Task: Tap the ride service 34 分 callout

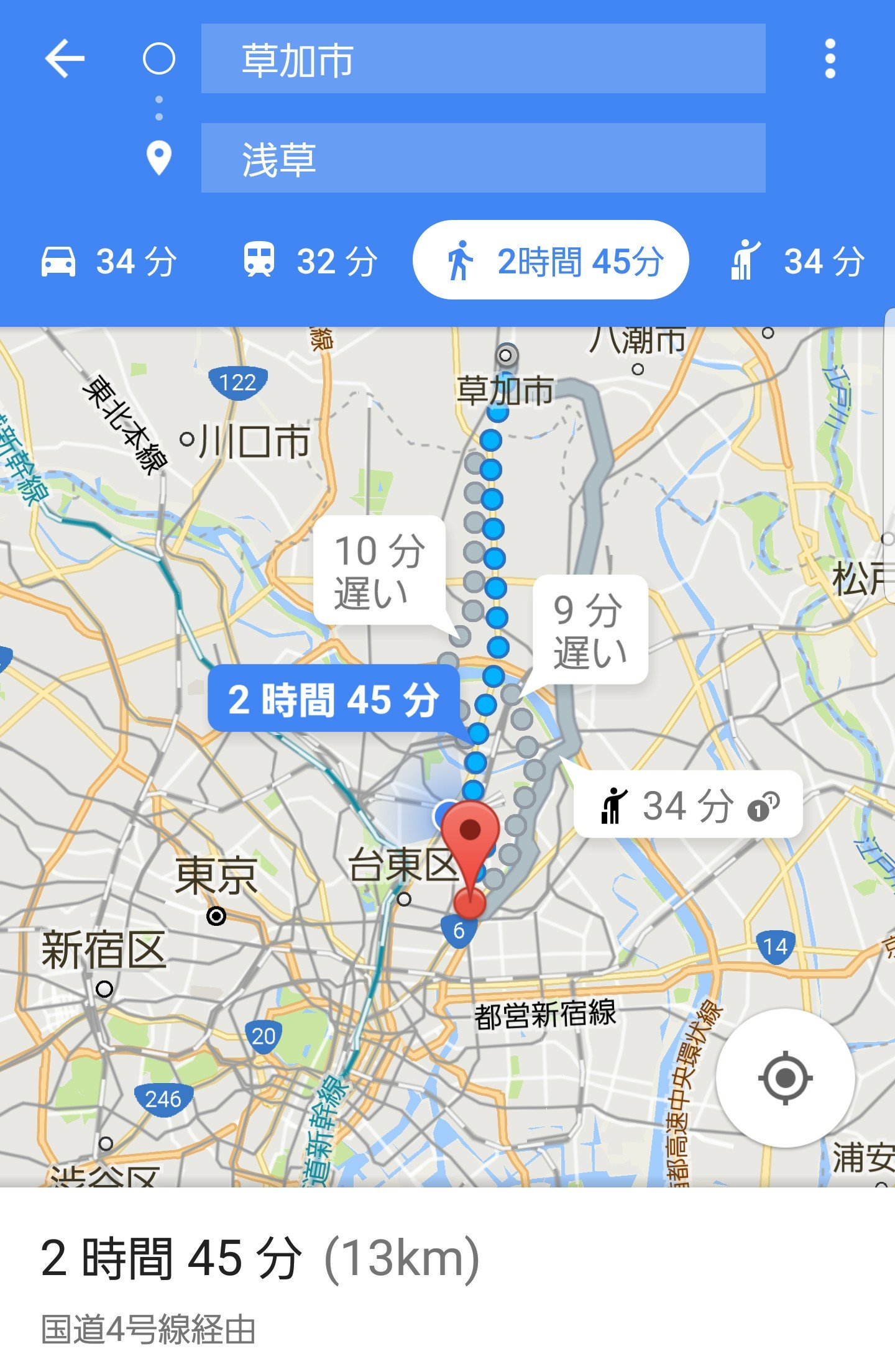Action: point(687,805)
